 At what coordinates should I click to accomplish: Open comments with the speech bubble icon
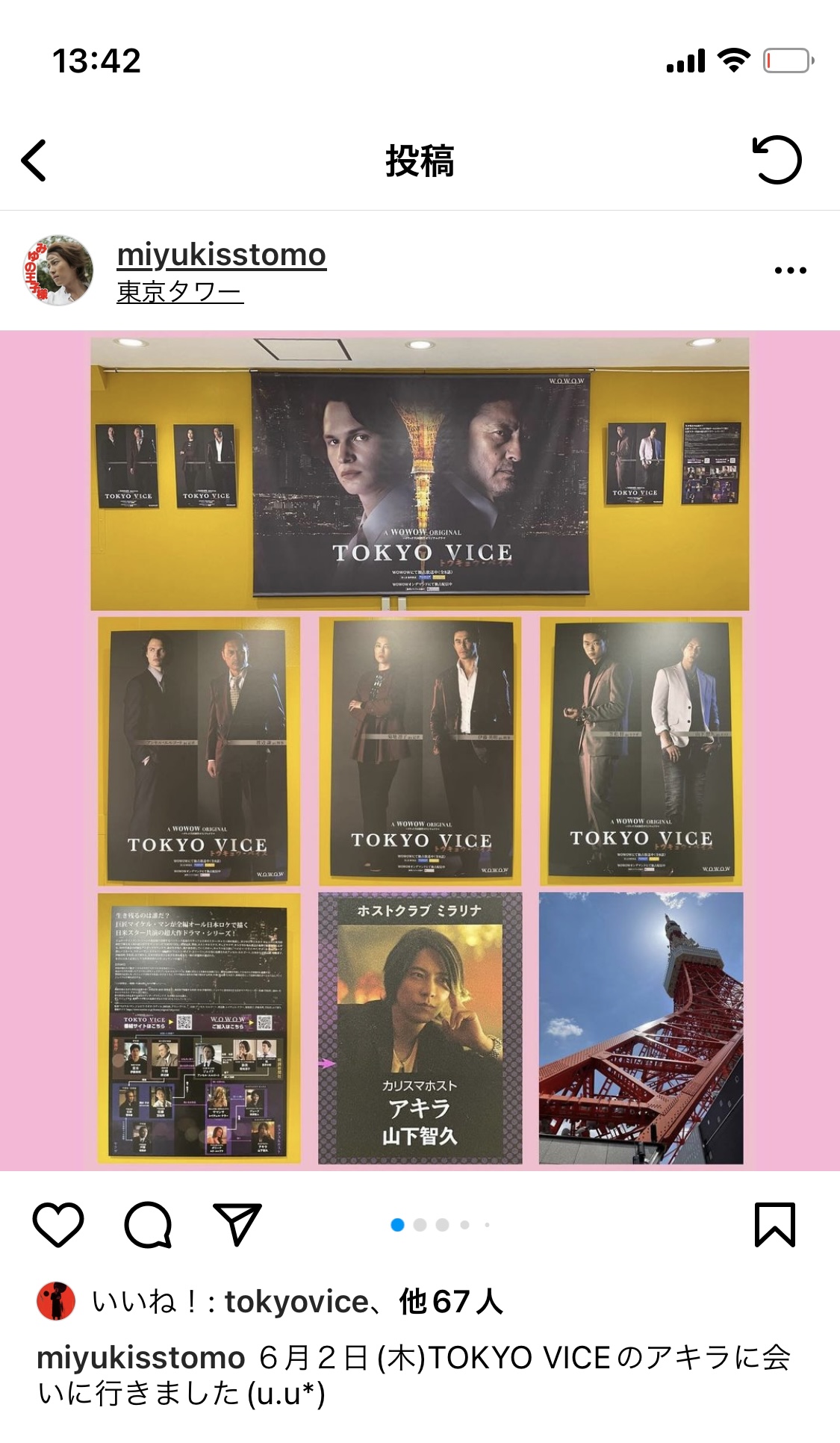click(x=148, y=1225)
